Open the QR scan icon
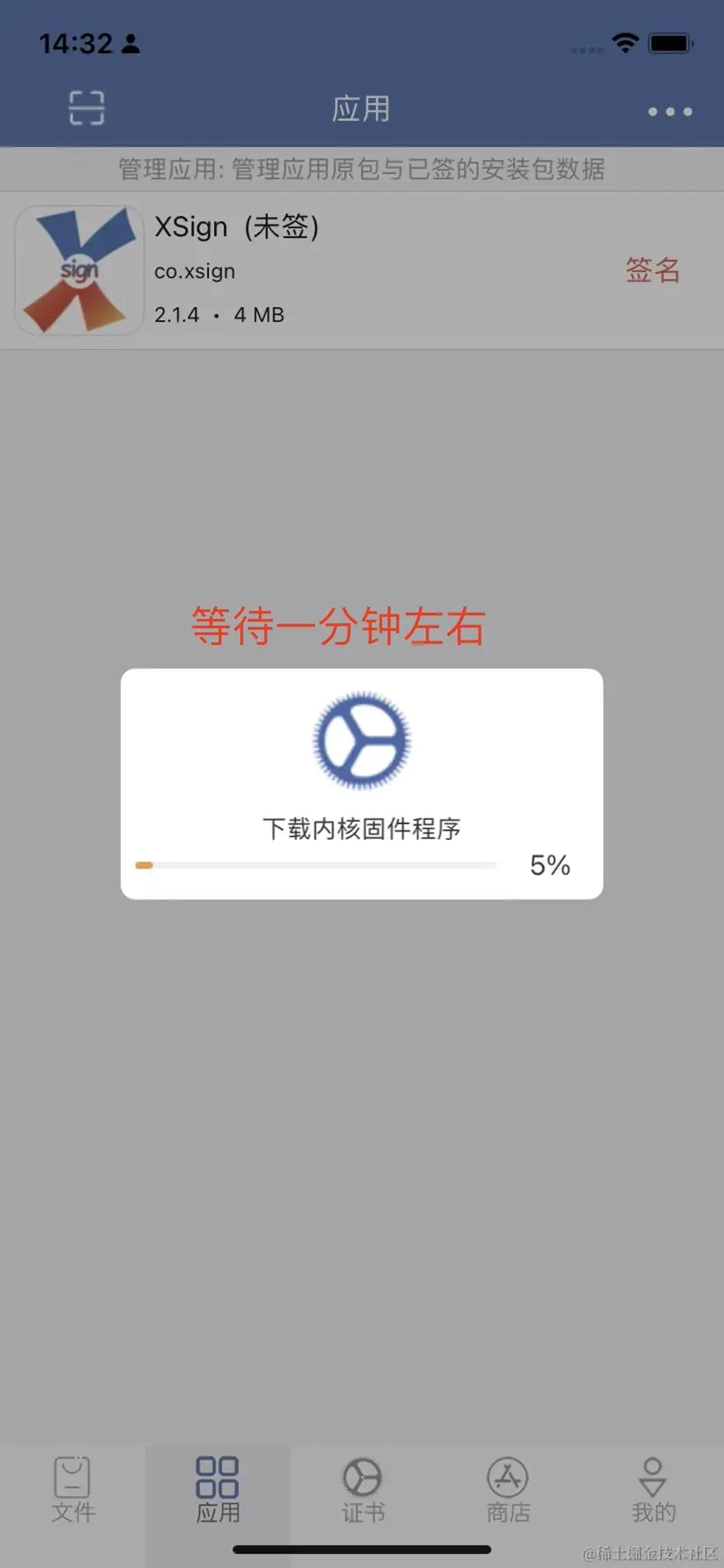724x1568 pixels. 87,108
